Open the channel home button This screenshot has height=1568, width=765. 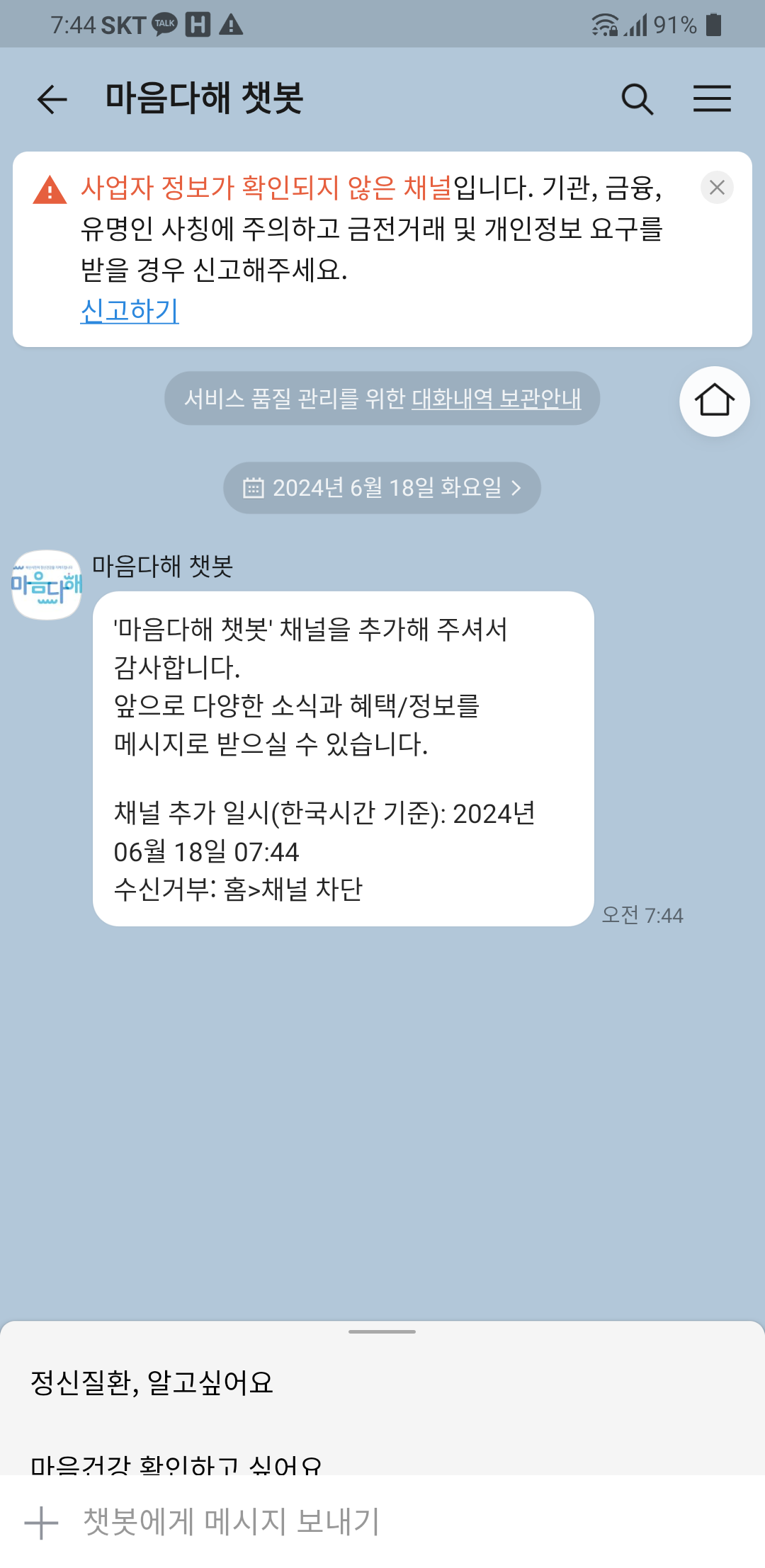pyautogui.click(x=714, y=401)
